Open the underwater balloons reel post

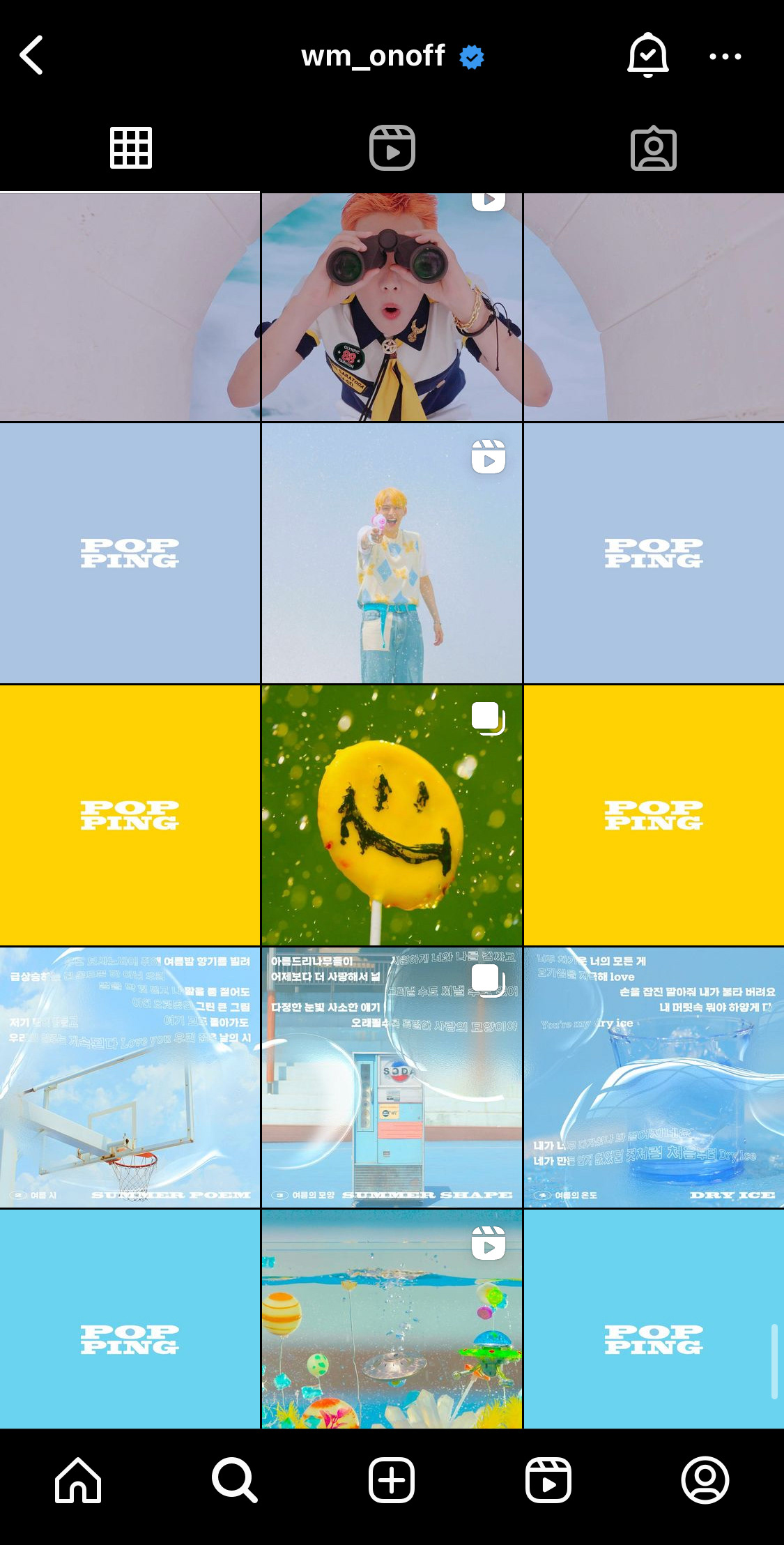point(392,1319)
